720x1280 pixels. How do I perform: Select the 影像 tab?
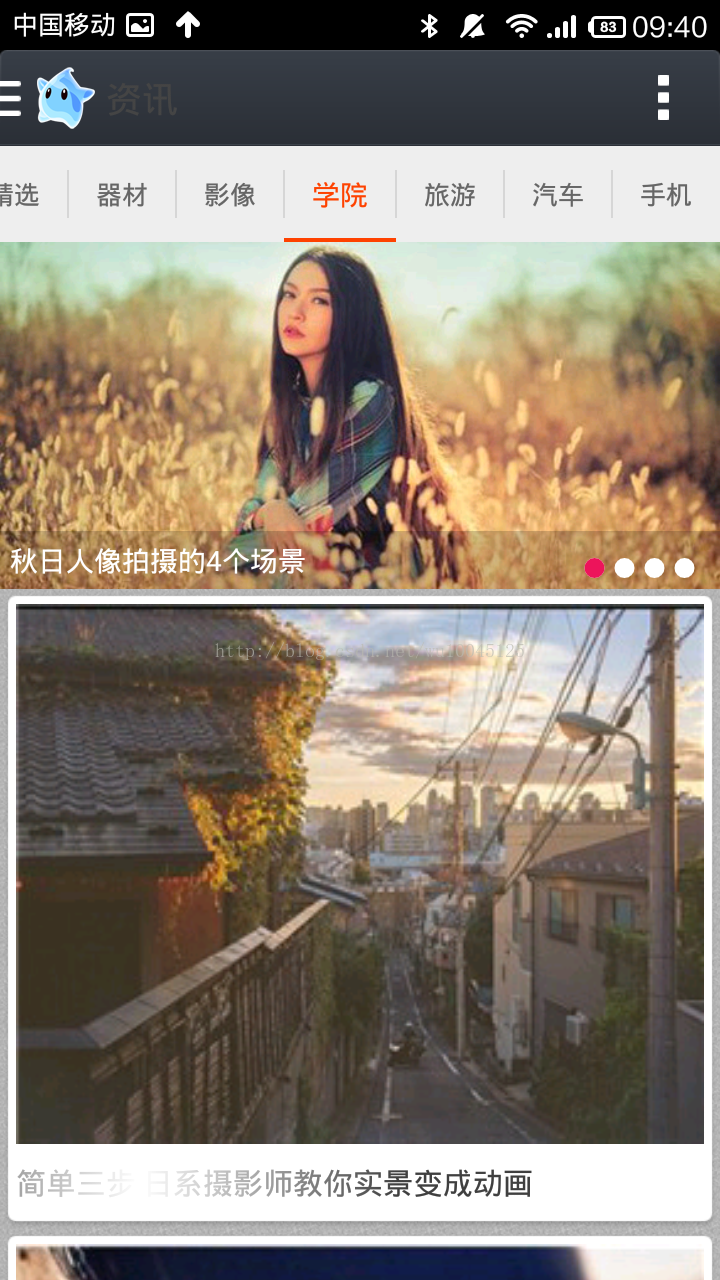click(230, 194)
